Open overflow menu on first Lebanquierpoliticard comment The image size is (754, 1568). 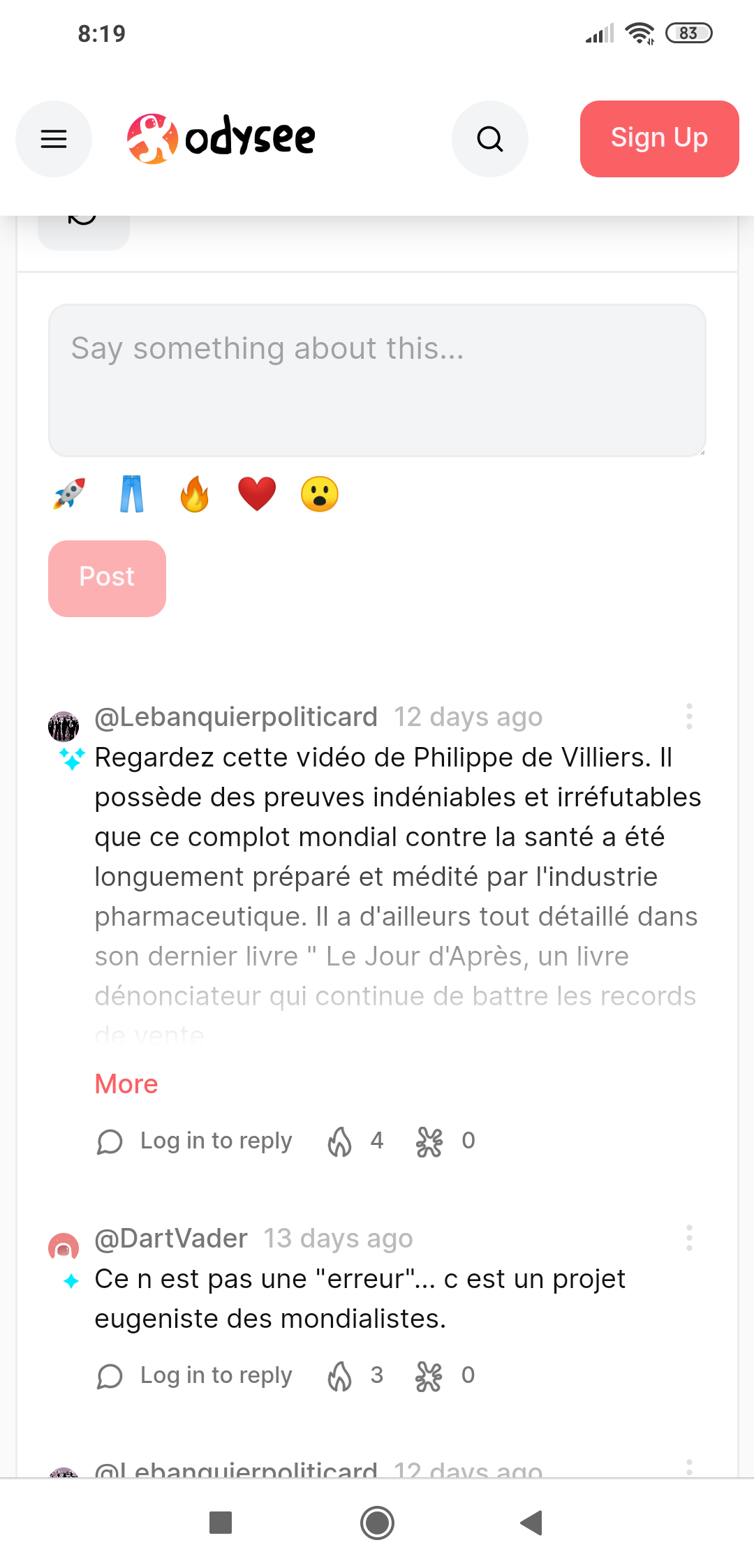point(689,717)
